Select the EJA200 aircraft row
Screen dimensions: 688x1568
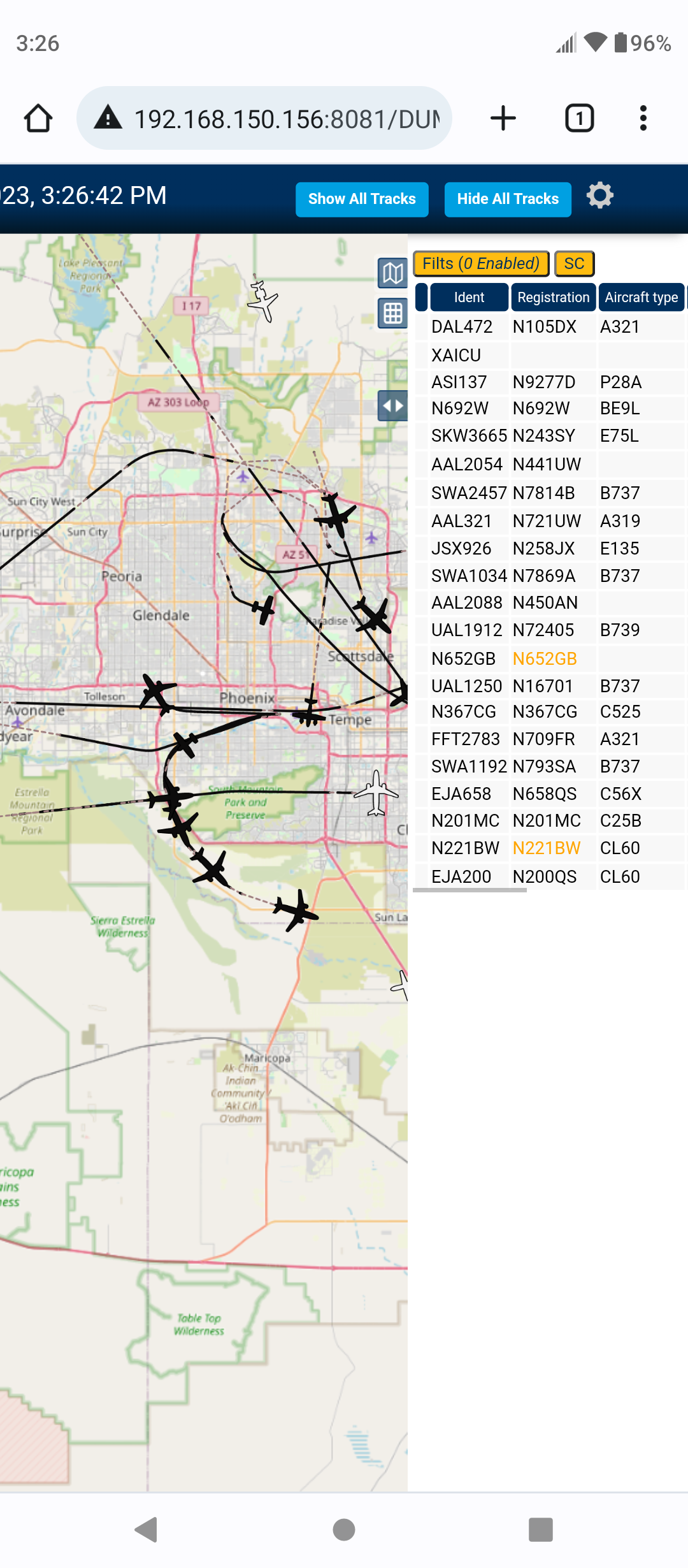(550, 877)
